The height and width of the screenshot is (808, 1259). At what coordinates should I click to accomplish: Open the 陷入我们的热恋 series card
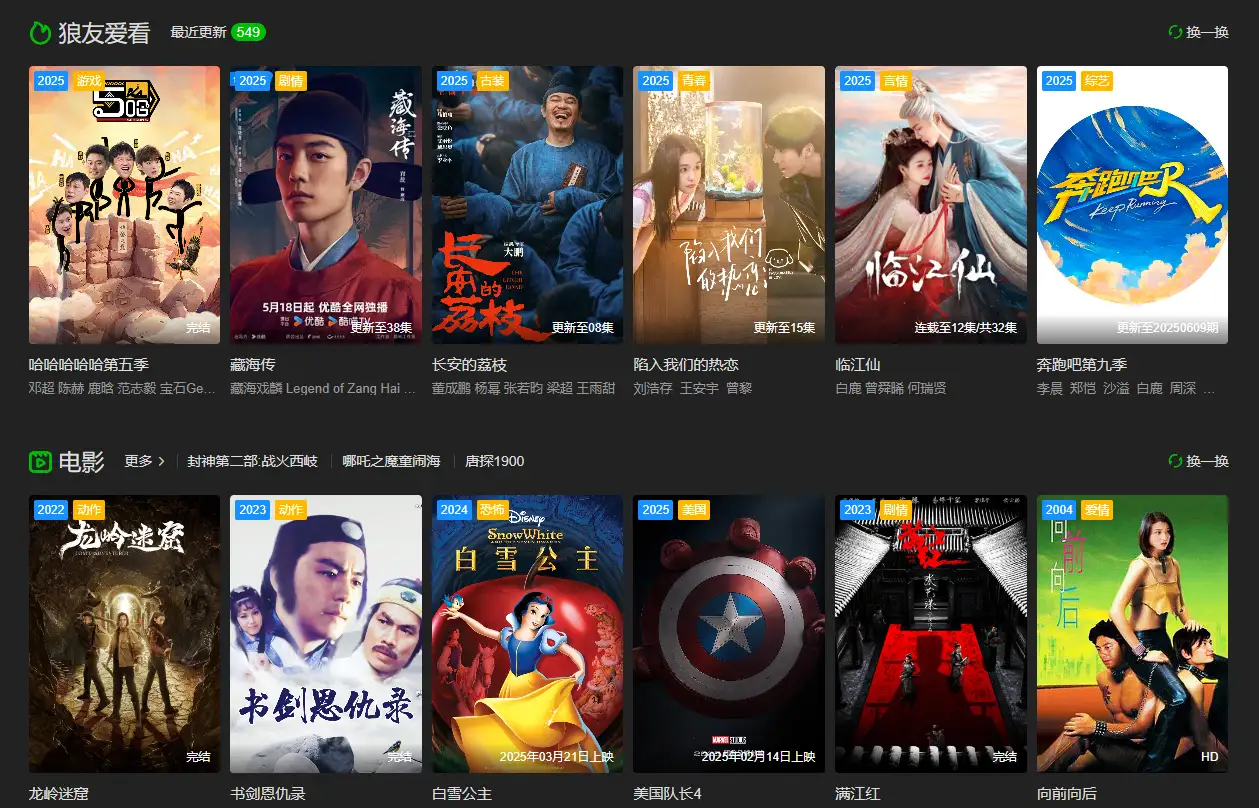[729, 205]
